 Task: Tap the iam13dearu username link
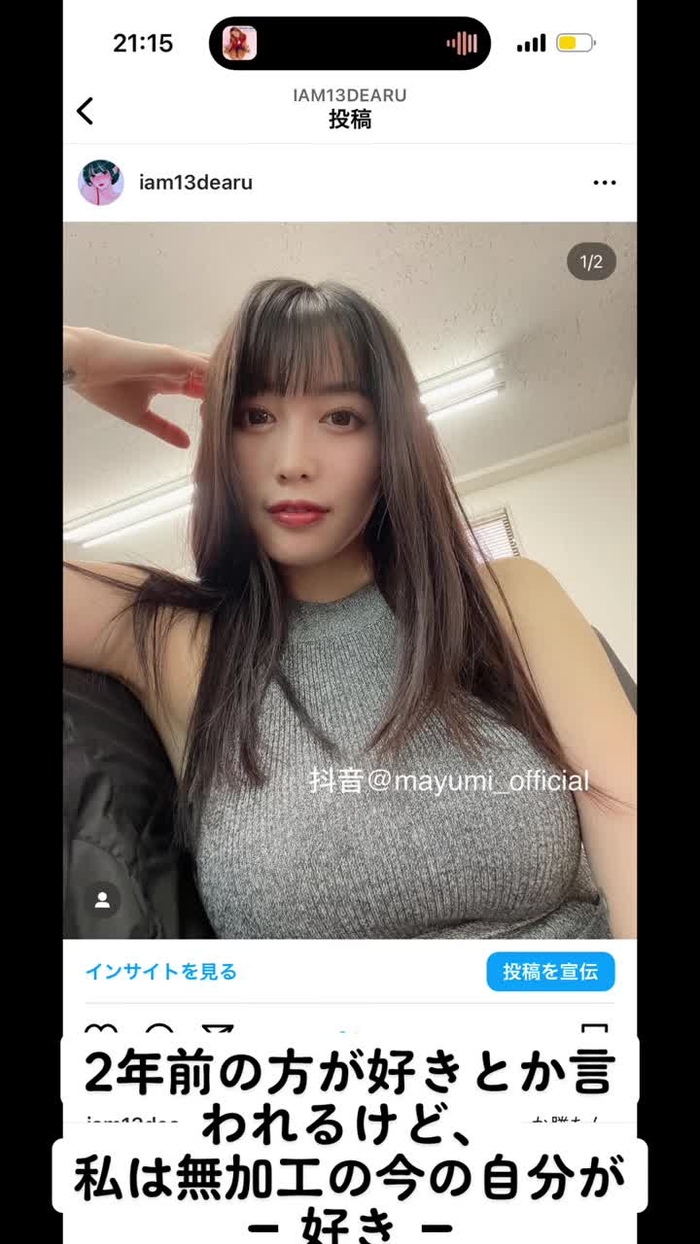click(195, 183)
